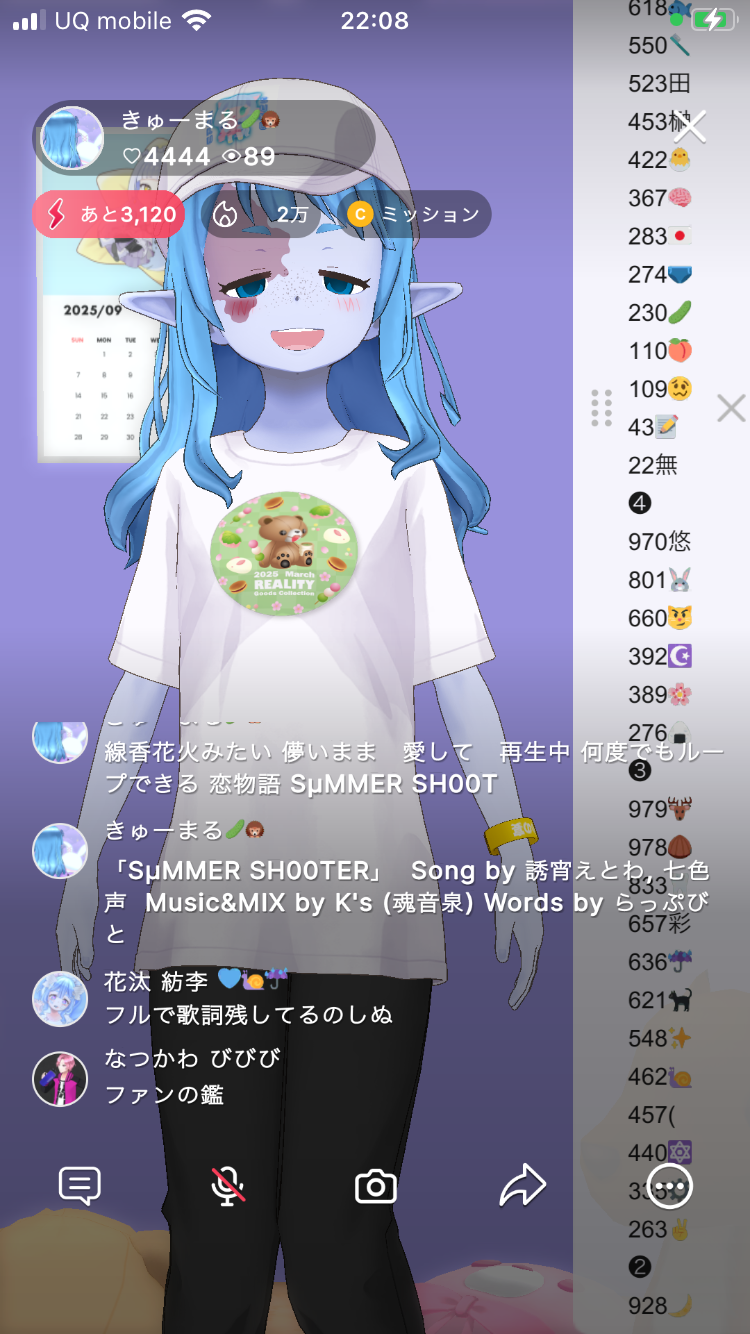Open 花汰 紡李's comment avatar
This screenshot has width=750, height=1334.
click(x=60, y=998)
